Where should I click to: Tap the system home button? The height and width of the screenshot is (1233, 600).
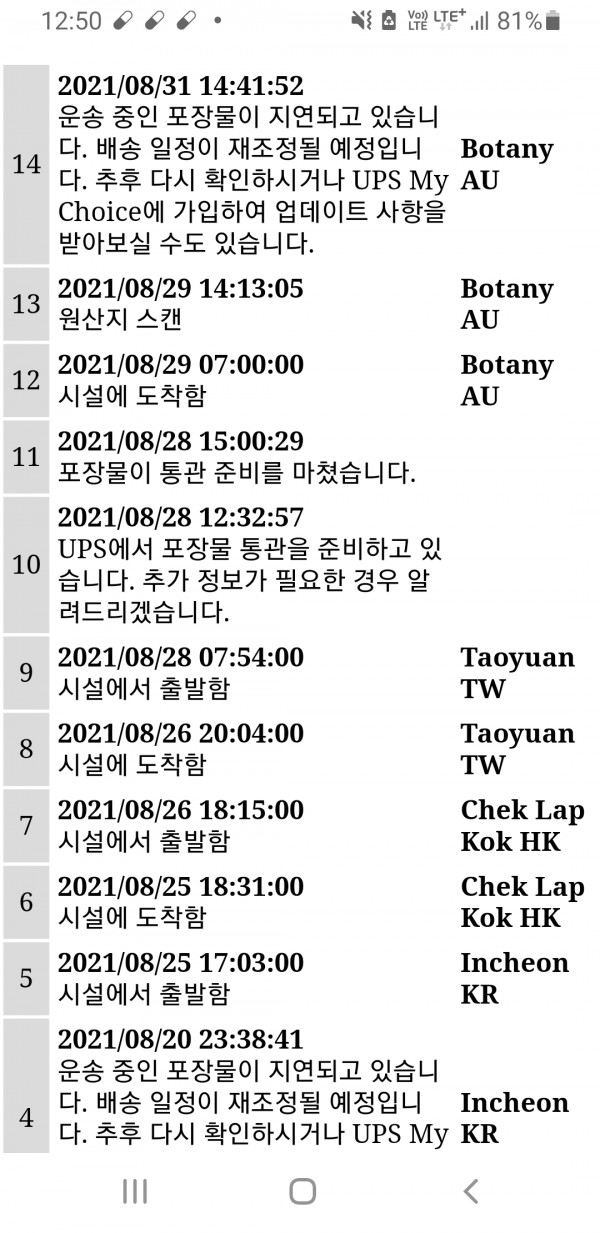click(302, 1190)
